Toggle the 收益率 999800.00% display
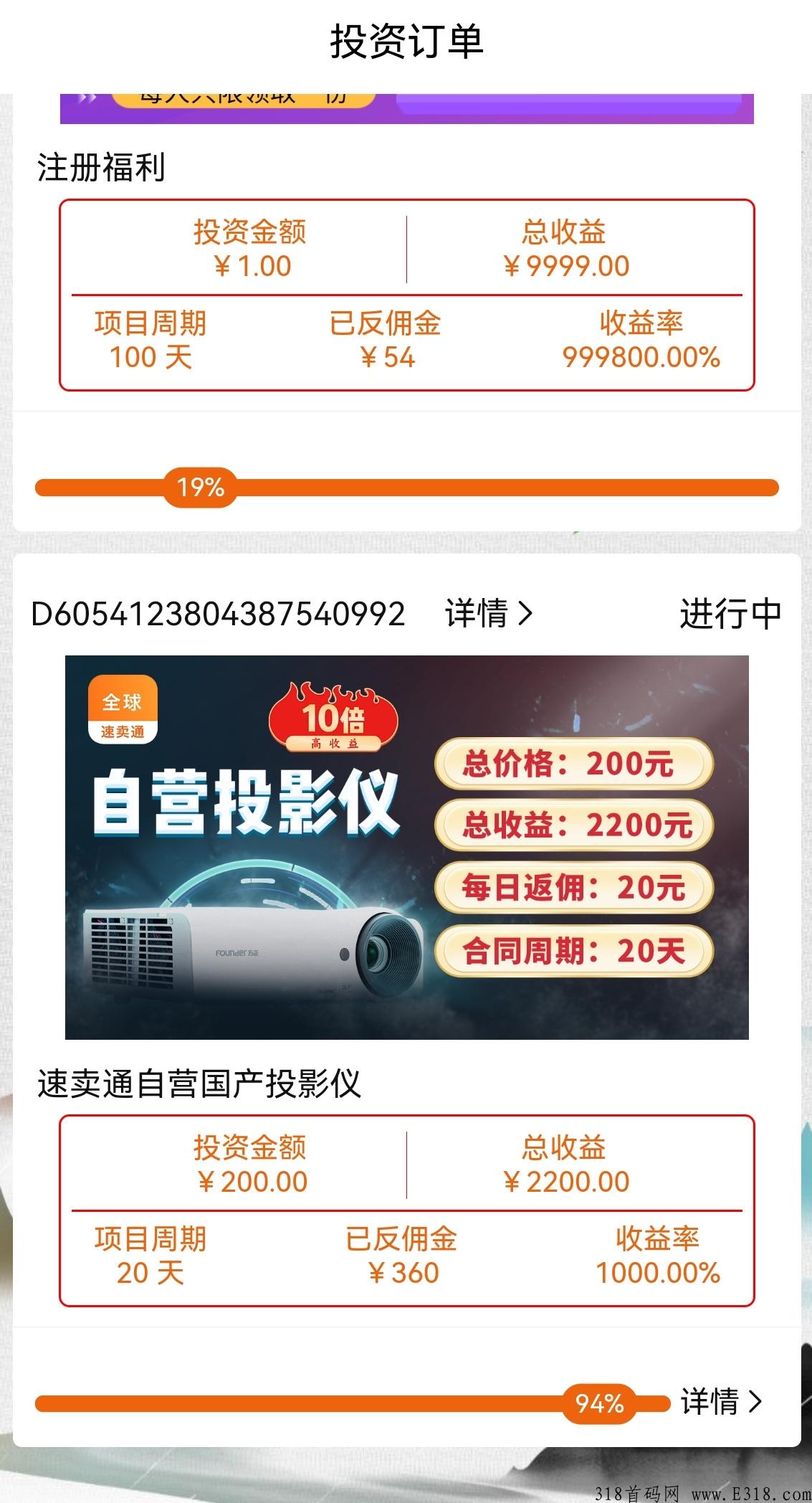The height and width of the screenshot is (1503, 812). point(642,342)
